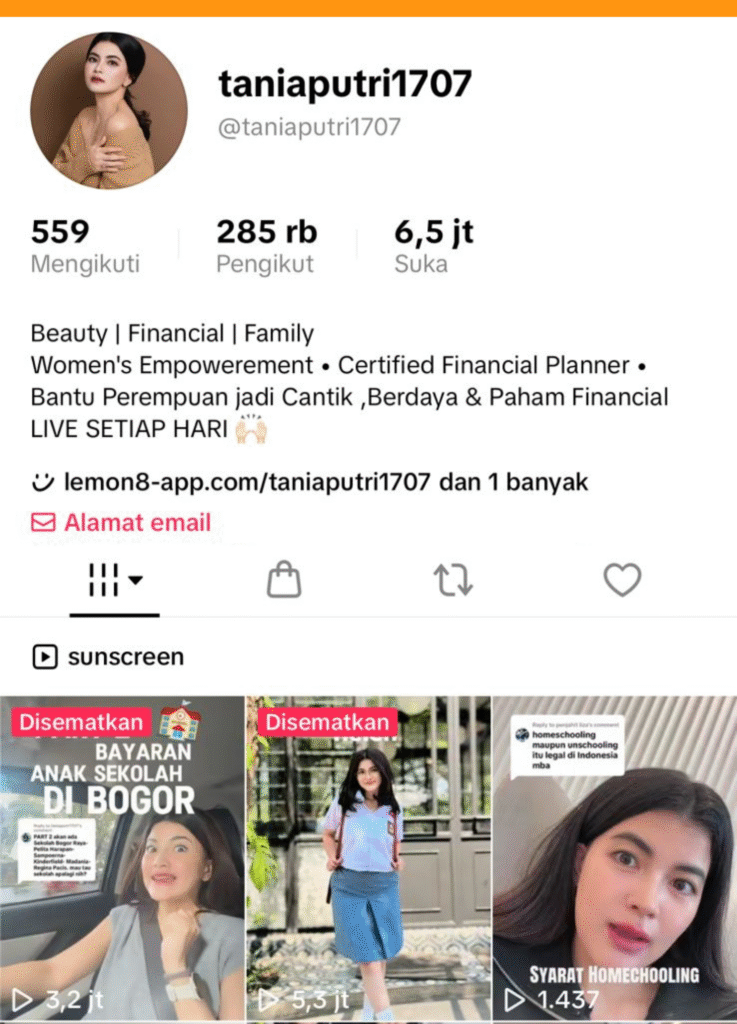View the 285 rb Pengikut followers list

pyautogui.click(x=266, y=247)
